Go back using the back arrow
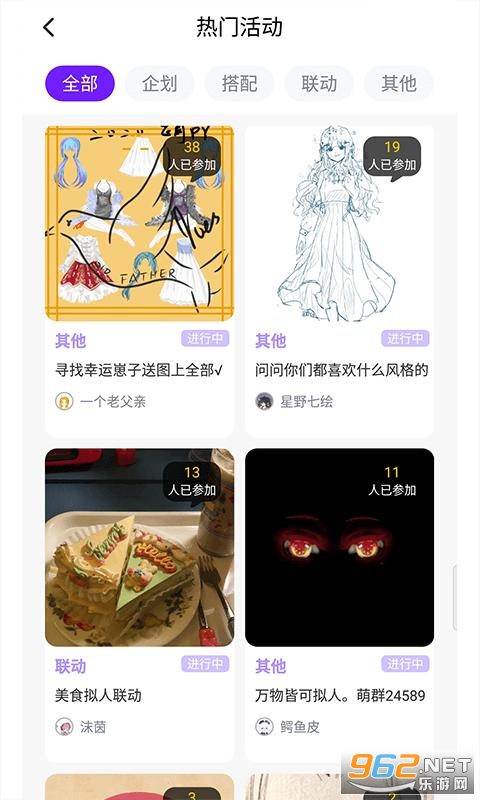 coord(49,27)
